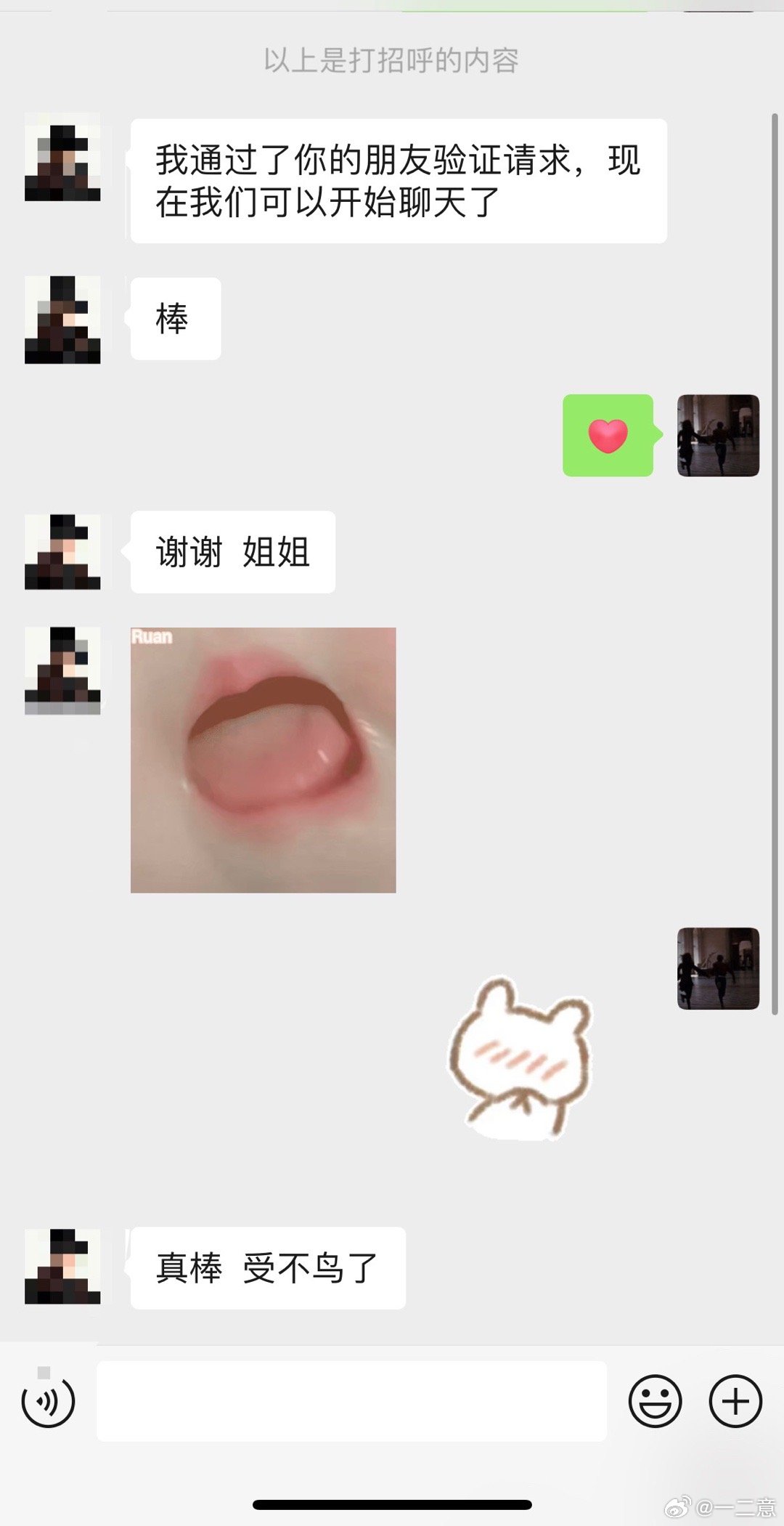Open my avatar beside heart message
Screen dimensions: 784x1526
tap(718, 435)
